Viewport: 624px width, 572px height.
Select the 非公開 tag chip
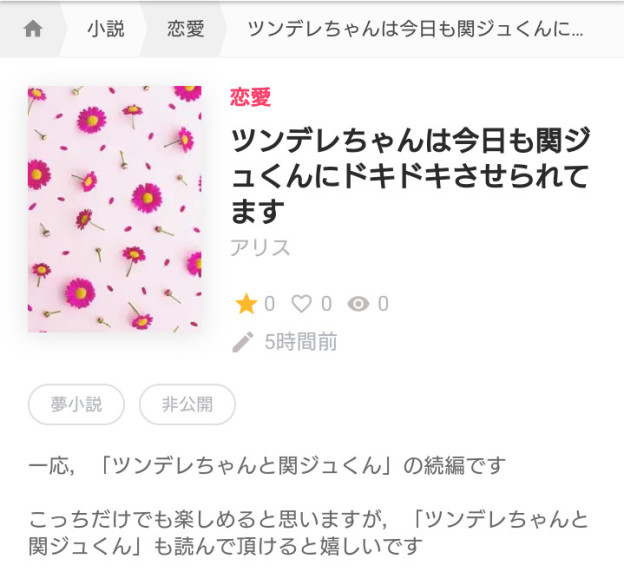[x=187, y=405]
